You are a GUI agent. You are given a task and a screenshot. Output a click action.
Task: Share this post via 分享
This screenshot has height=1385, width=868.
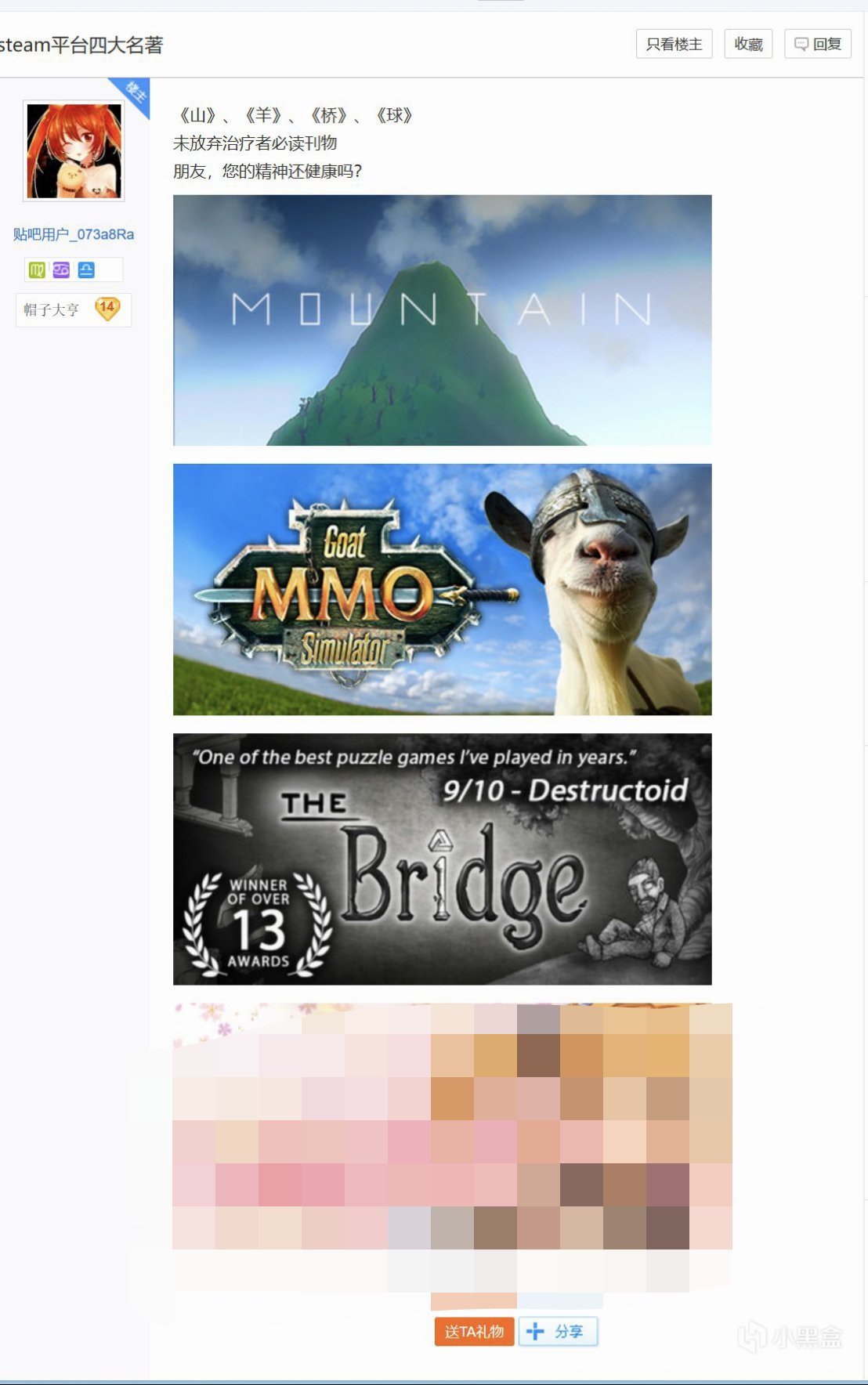coord(558,1332)
